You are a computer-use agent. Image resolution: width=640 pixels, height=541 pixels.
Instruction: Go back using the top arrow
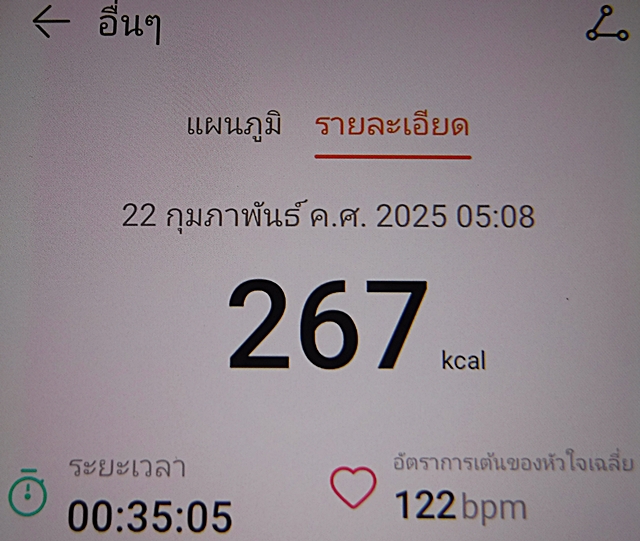49,24
